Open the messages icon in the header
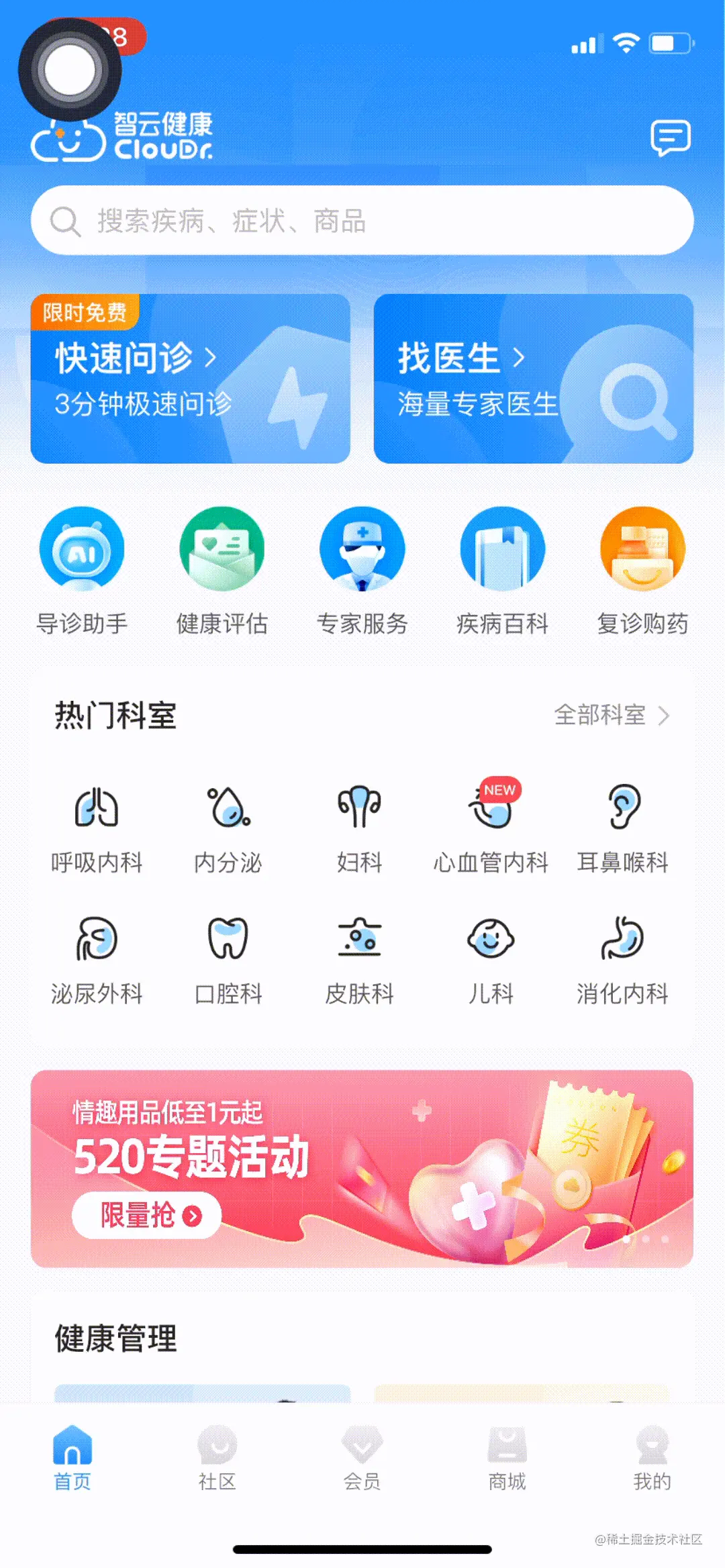The image size is (725, 1568). tap(670, 138)
